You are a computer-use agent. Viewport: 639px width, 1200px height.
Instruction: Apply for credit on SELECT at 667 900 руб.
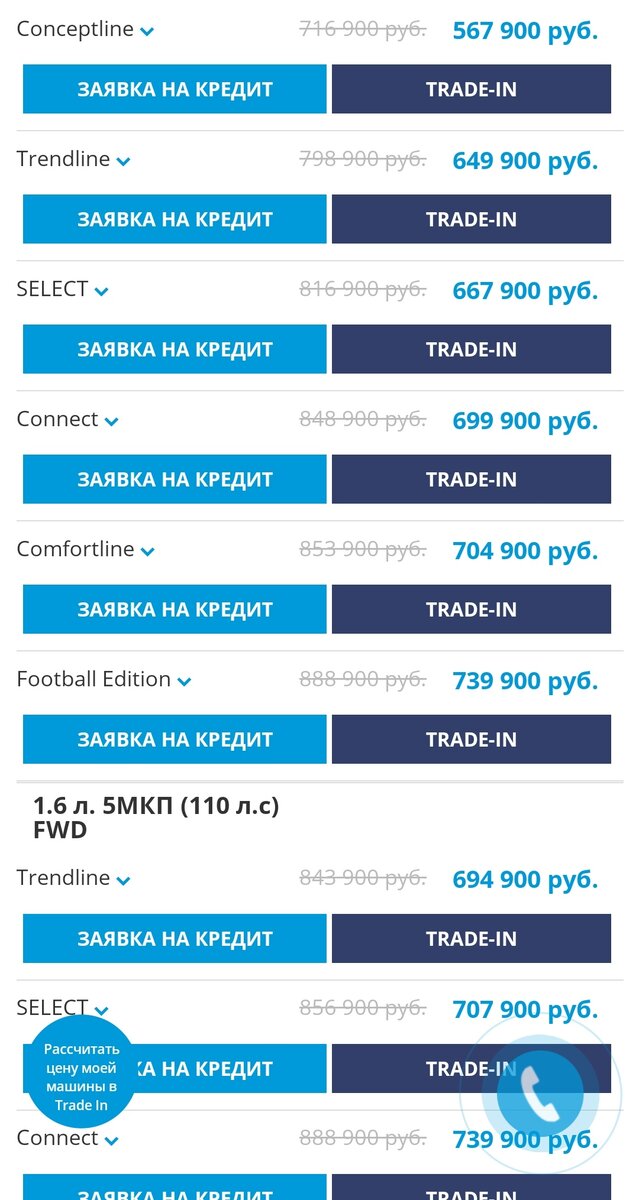coord(175,349)
